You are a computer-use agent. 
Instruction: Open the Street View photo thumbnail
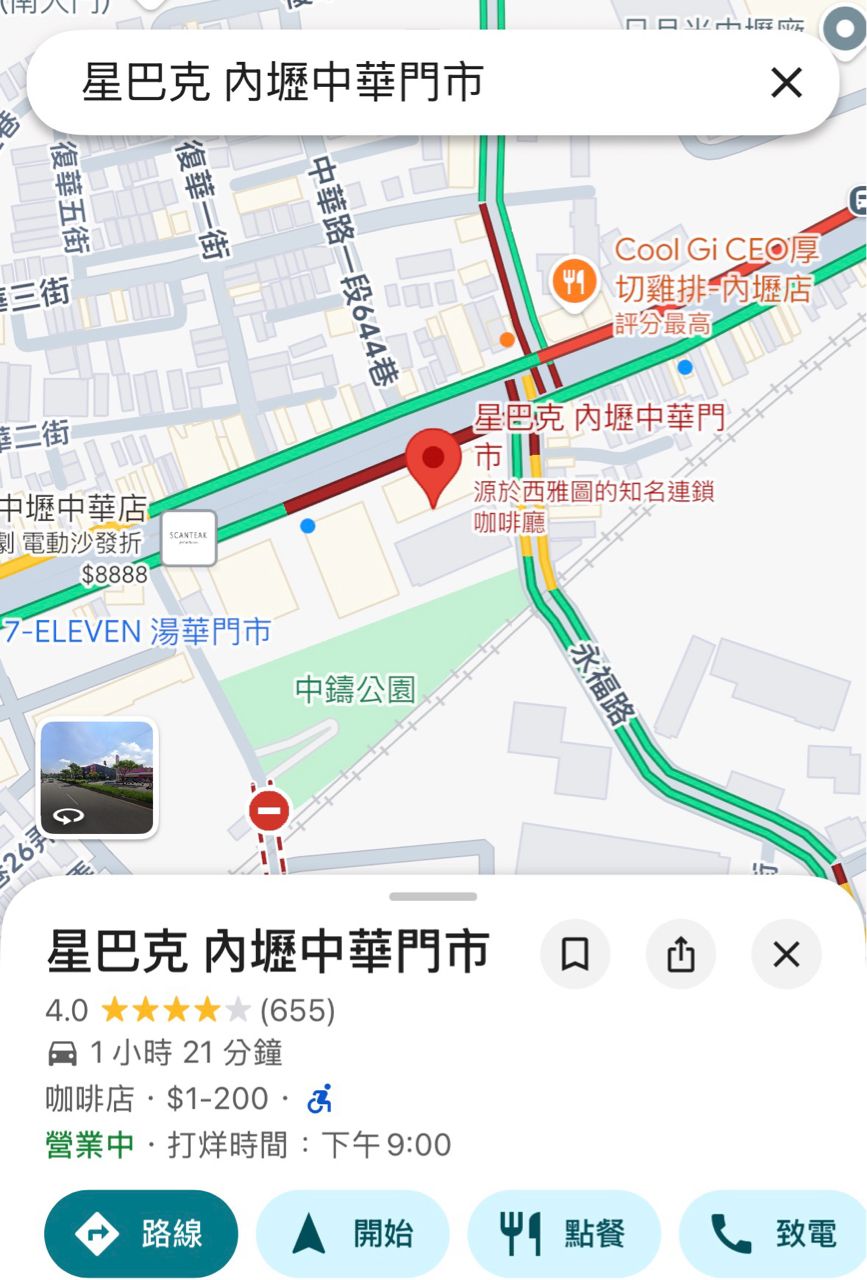tap(97, 777)
